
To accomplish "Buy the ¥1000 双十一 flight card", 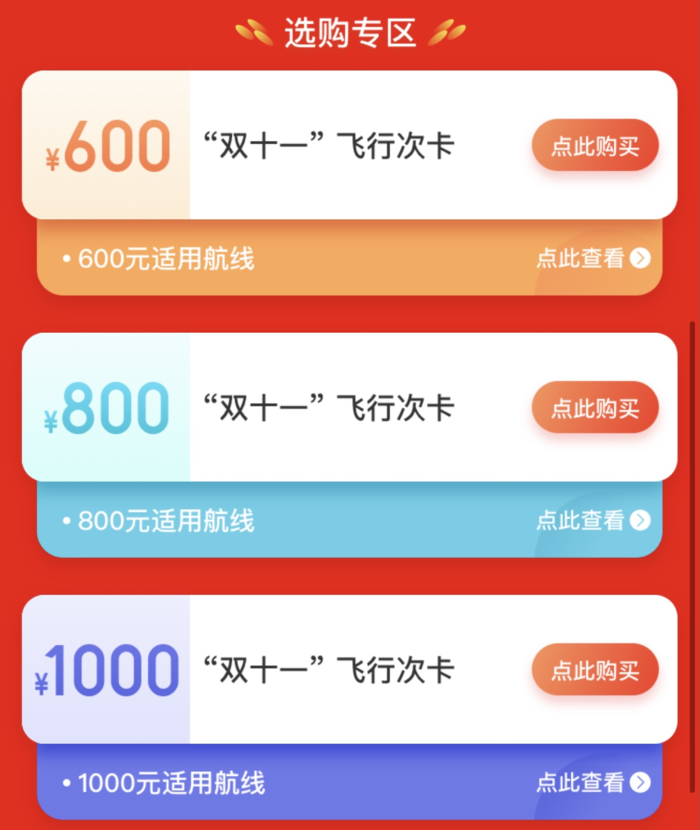I will (x=595, y=670).
